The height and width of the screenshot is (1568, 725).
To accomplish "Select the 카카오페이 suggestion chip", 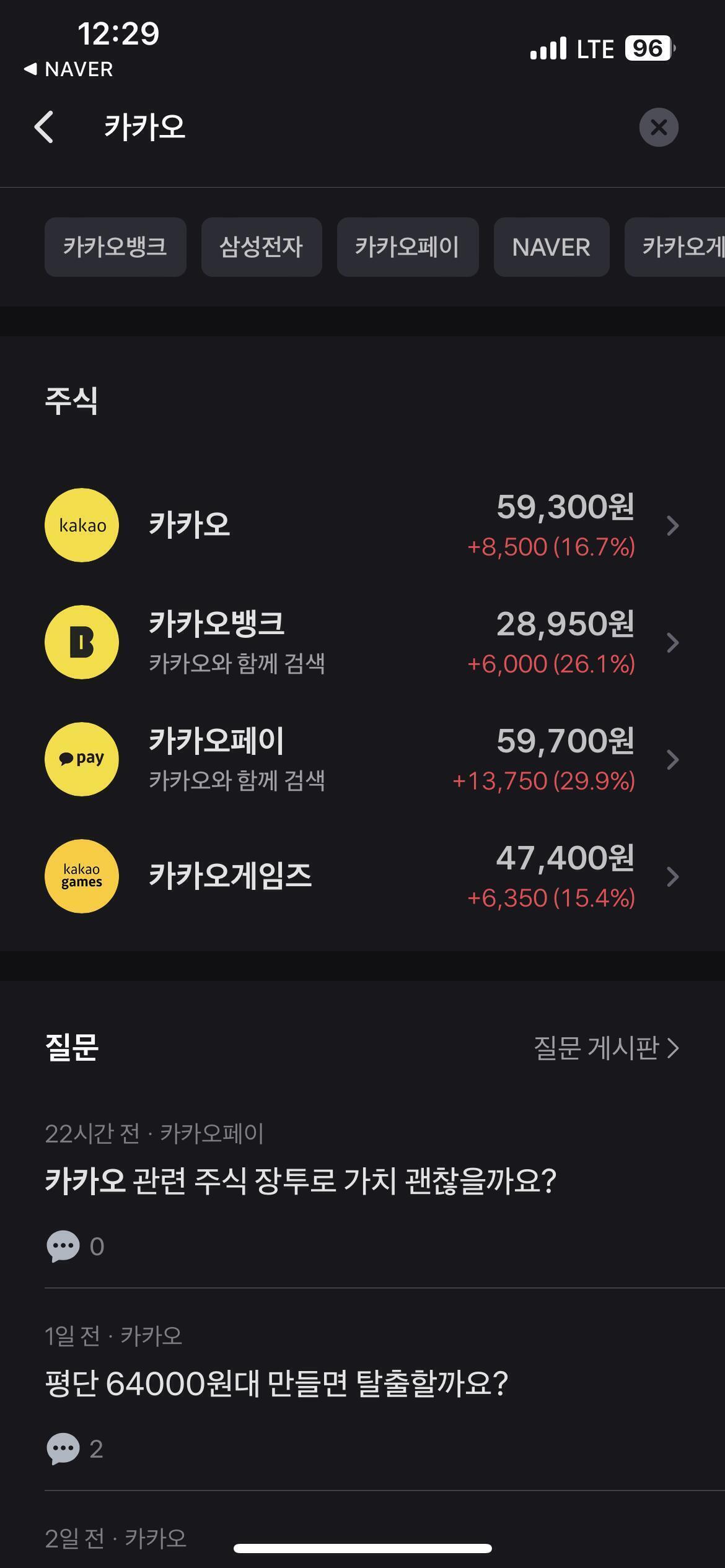I will pyautogui.click(x=408, y=247).
